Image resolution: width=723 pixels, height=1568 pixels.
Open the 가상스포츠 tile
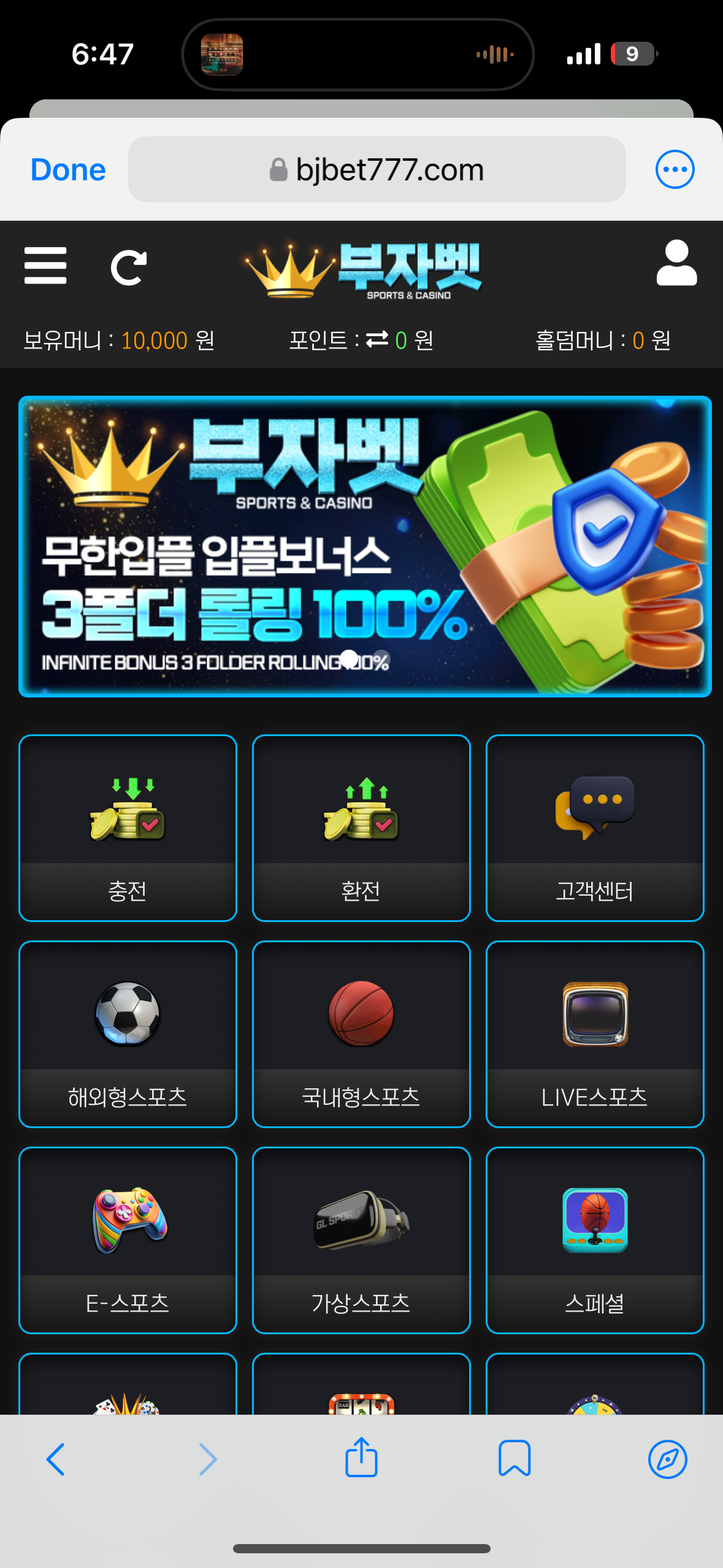coord(361,1240)
